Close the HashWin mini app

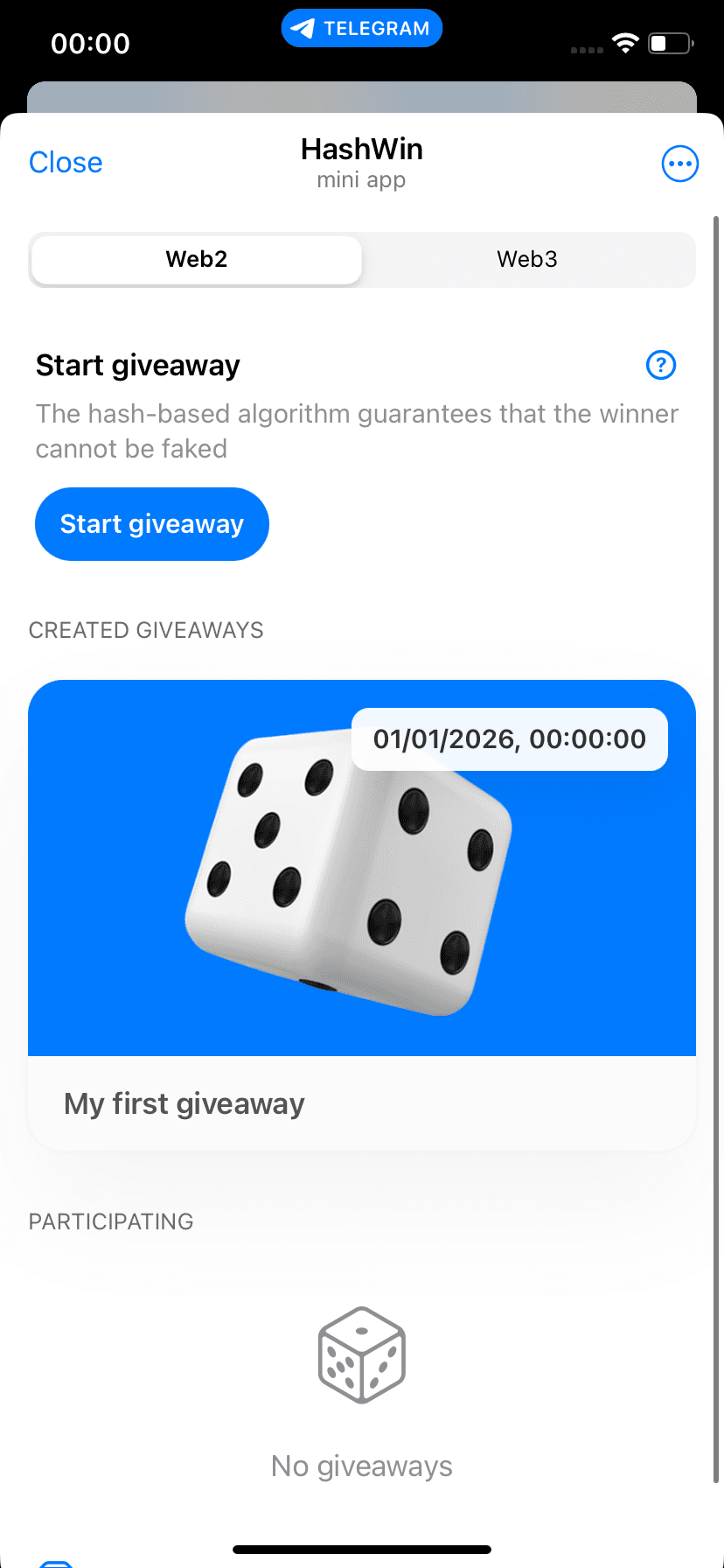pyautogui.click(x=66, y=163)
